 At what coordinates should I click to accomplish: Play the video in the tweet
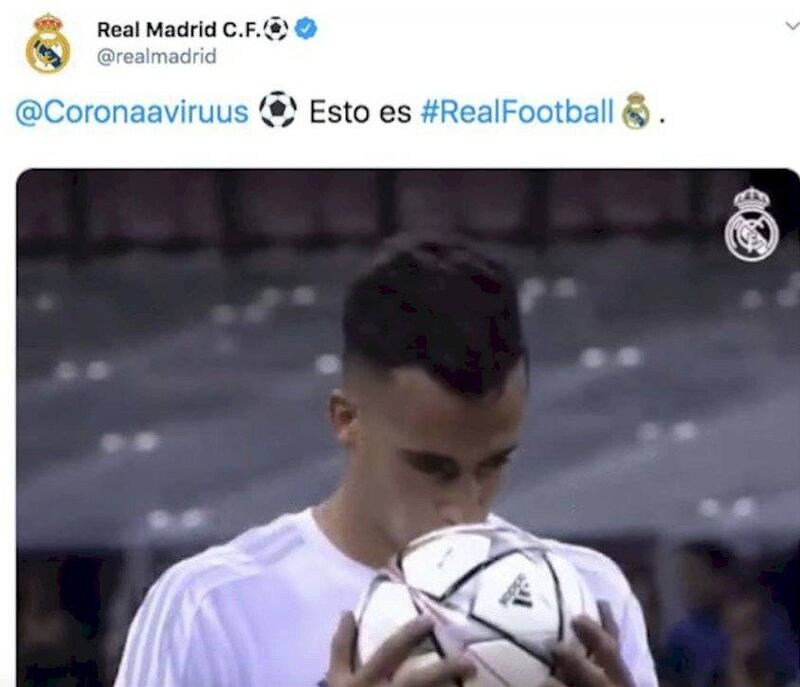[408, 428]
